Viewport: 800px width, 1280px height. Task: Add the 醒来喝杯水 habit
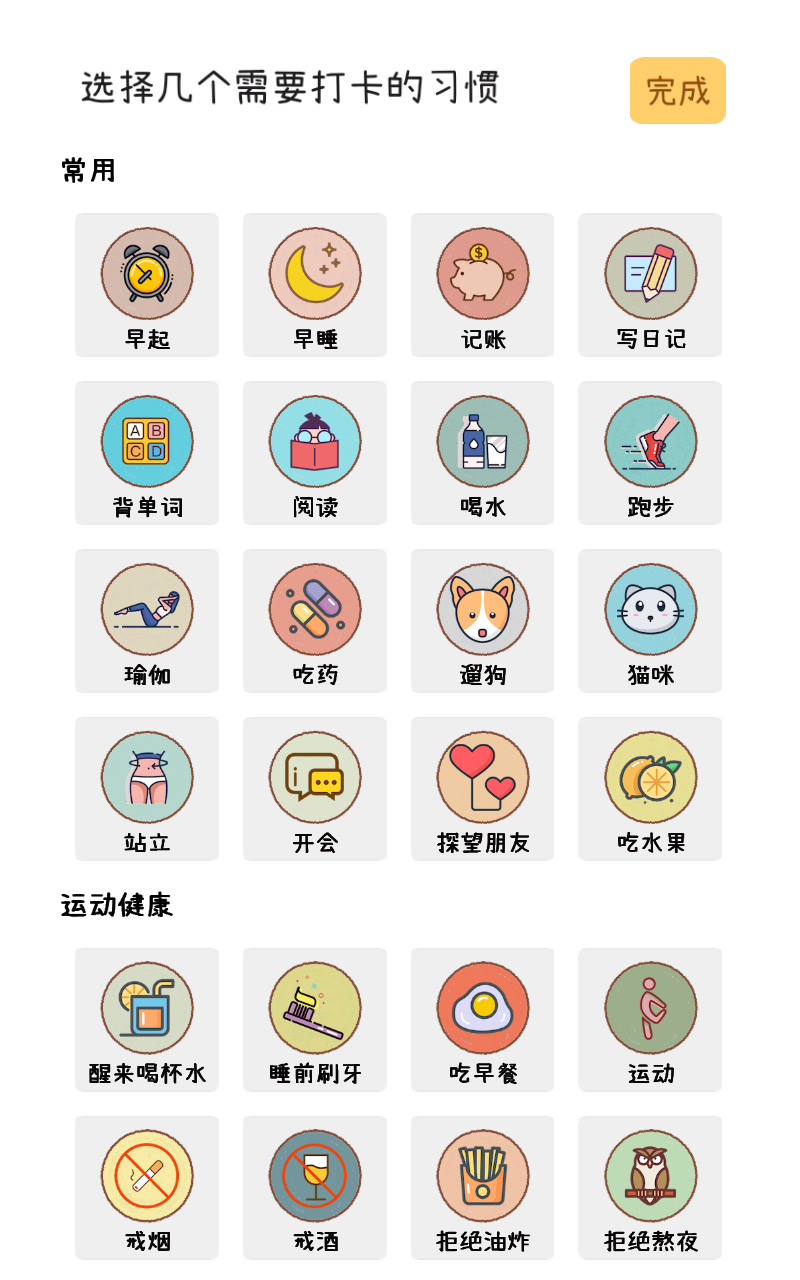coord(147,1019)
